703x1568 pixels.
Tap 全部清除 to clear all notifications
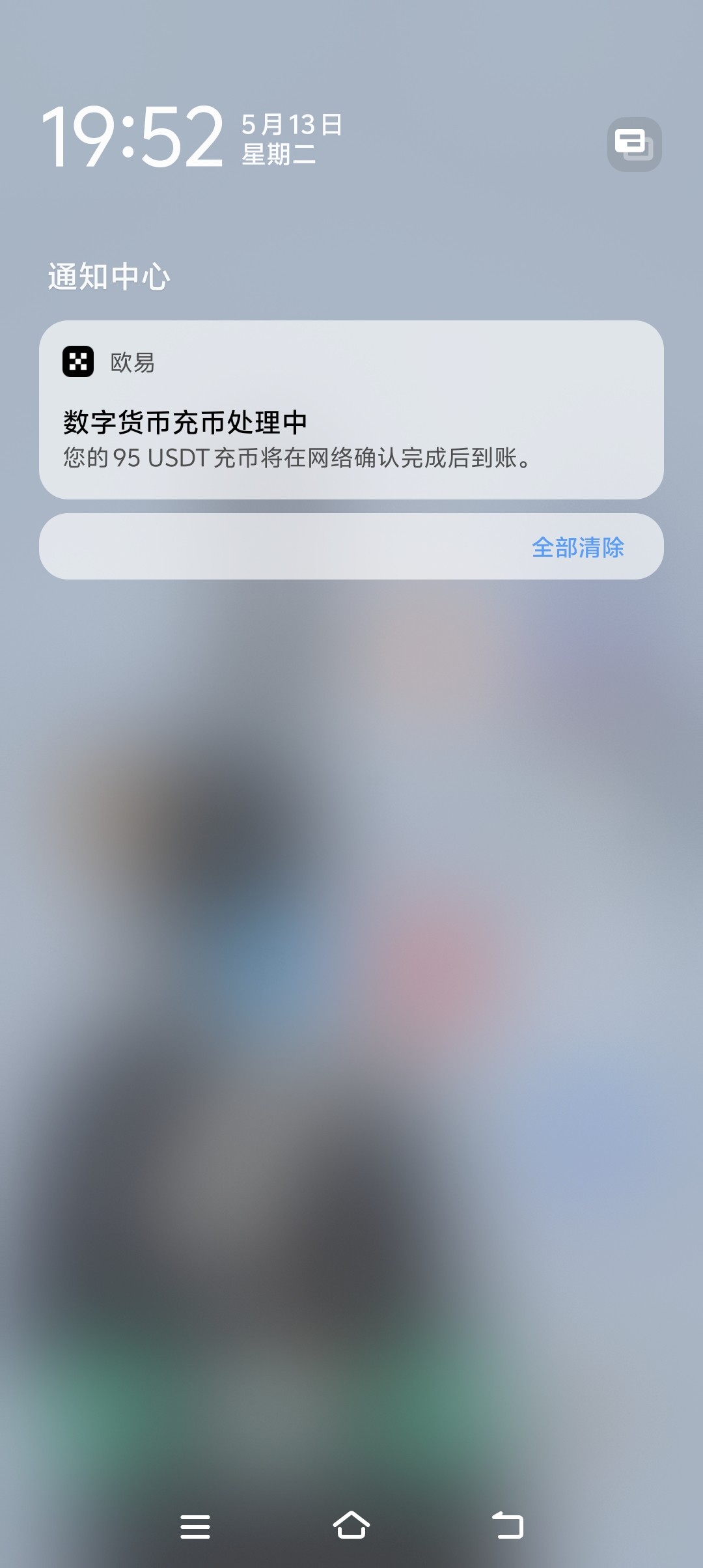click(577, 547)
